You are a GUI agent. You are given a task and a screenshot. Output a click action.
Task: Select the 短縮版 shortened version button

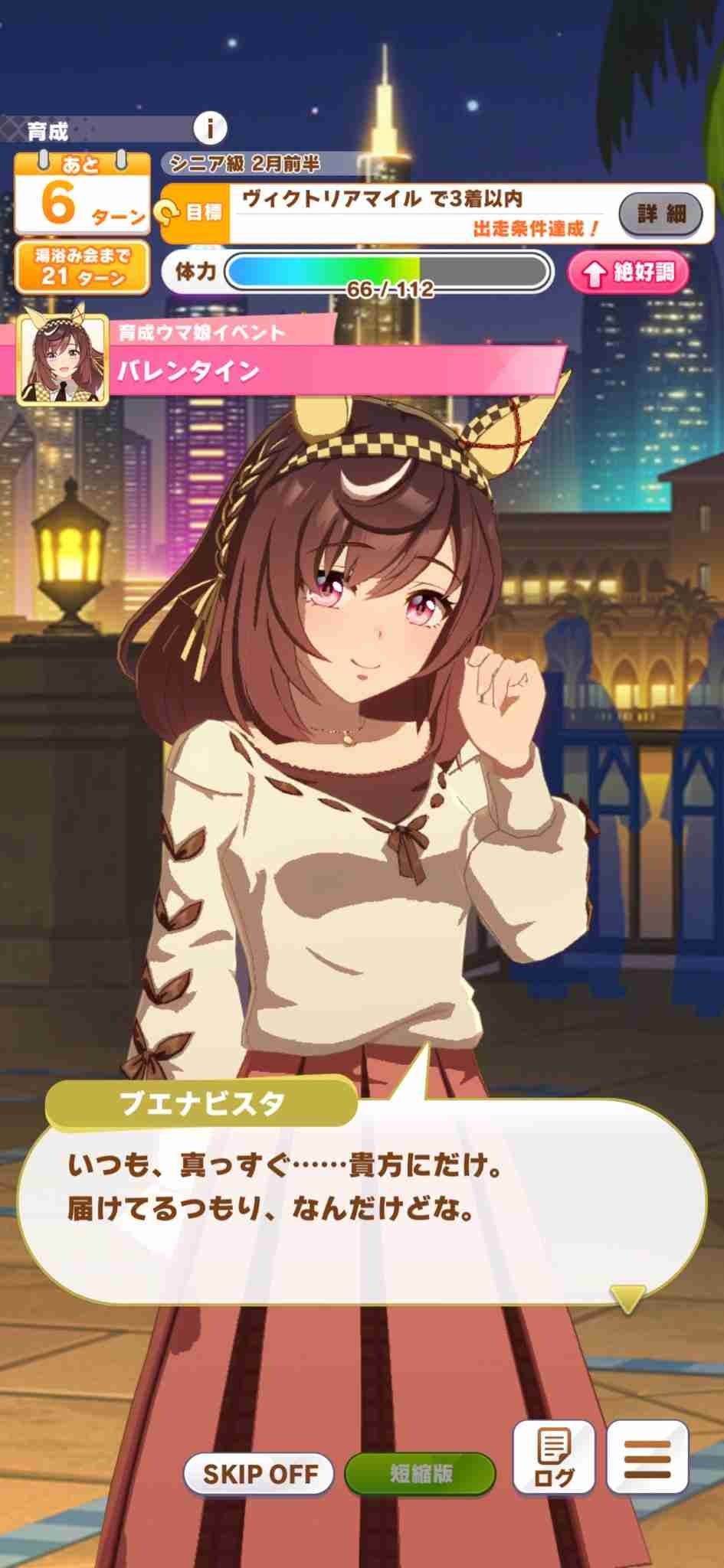pos(420,1473)
